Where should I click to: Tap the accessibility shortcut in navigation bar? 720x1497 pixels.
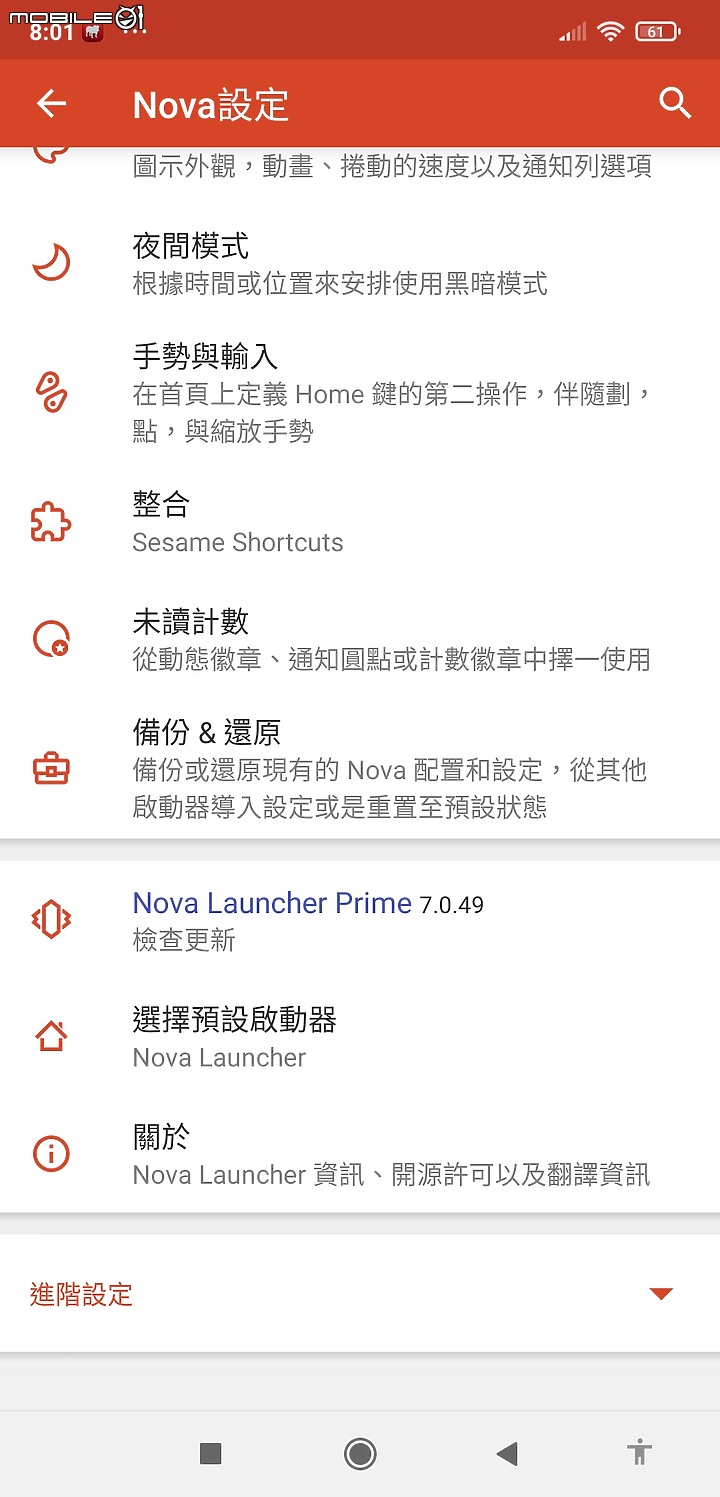639,1453
